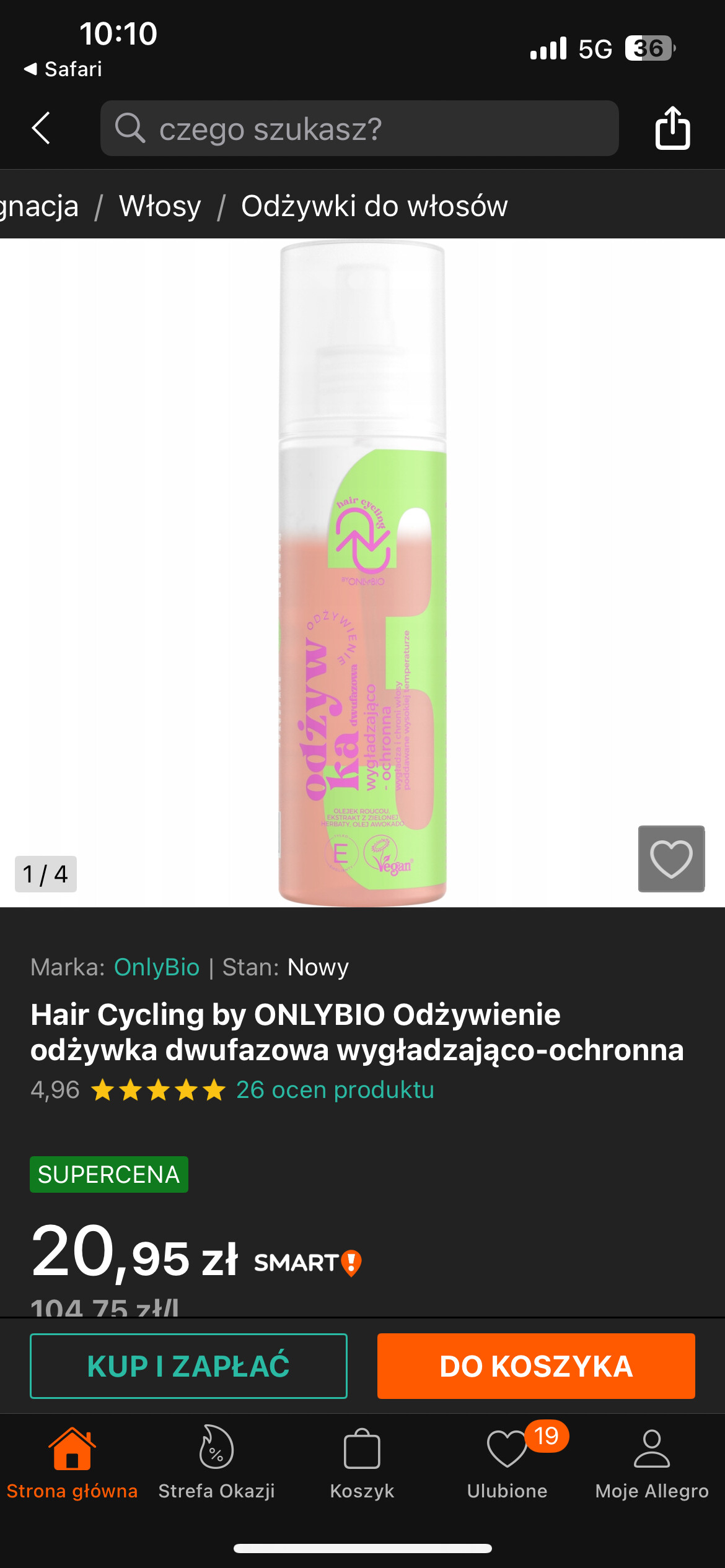Screen dimensions: 725x1568
Task: Return to Safari via status bar
Action: [63, 69]
